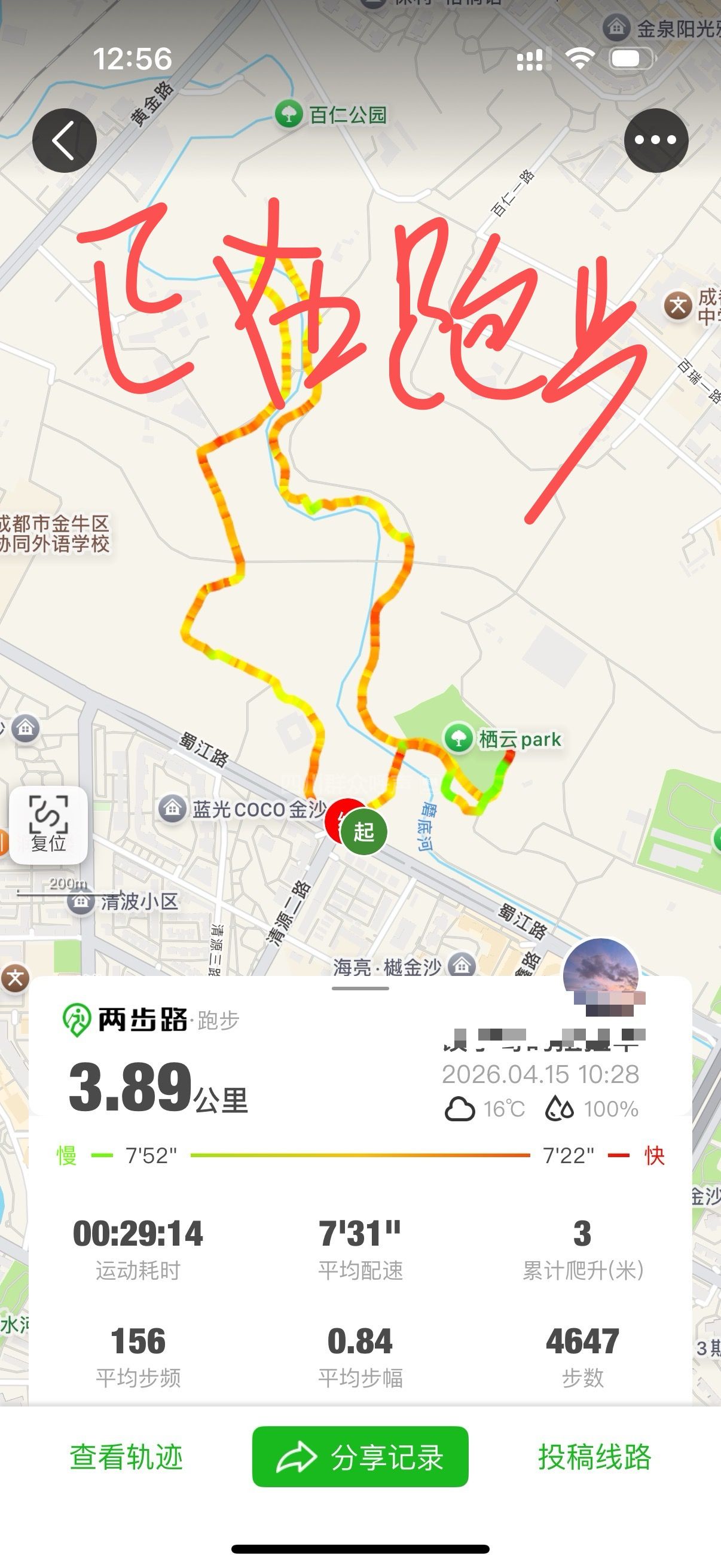Go back using the arrow button

[64, 140]
